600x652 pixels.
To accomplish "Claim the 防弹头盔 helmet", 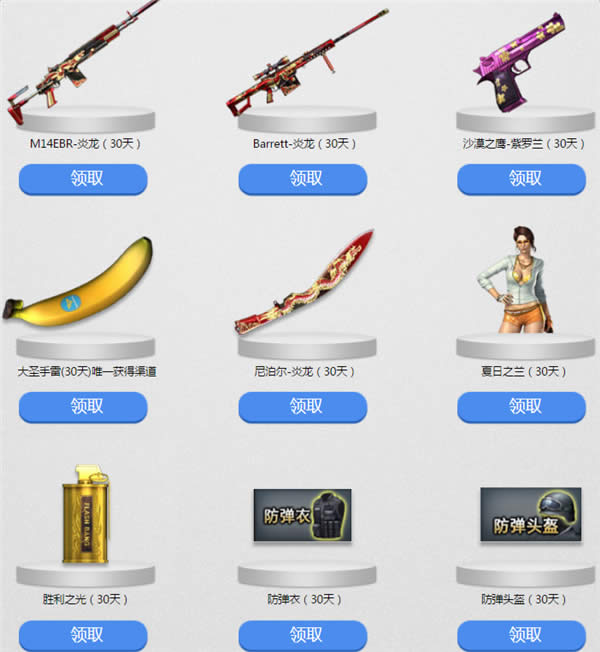I will pos(521,635).
